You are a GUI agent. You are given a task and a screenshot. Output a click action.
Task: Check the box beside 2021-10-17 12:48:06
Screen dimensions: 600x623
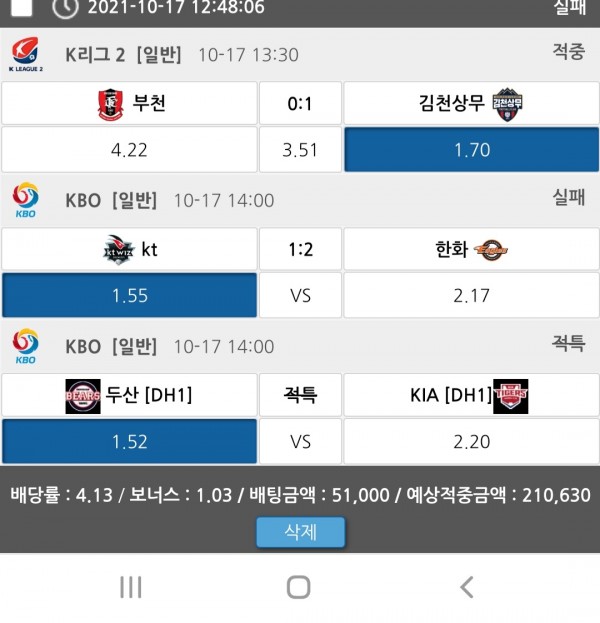pyautogui.click(x=21, y=7)
